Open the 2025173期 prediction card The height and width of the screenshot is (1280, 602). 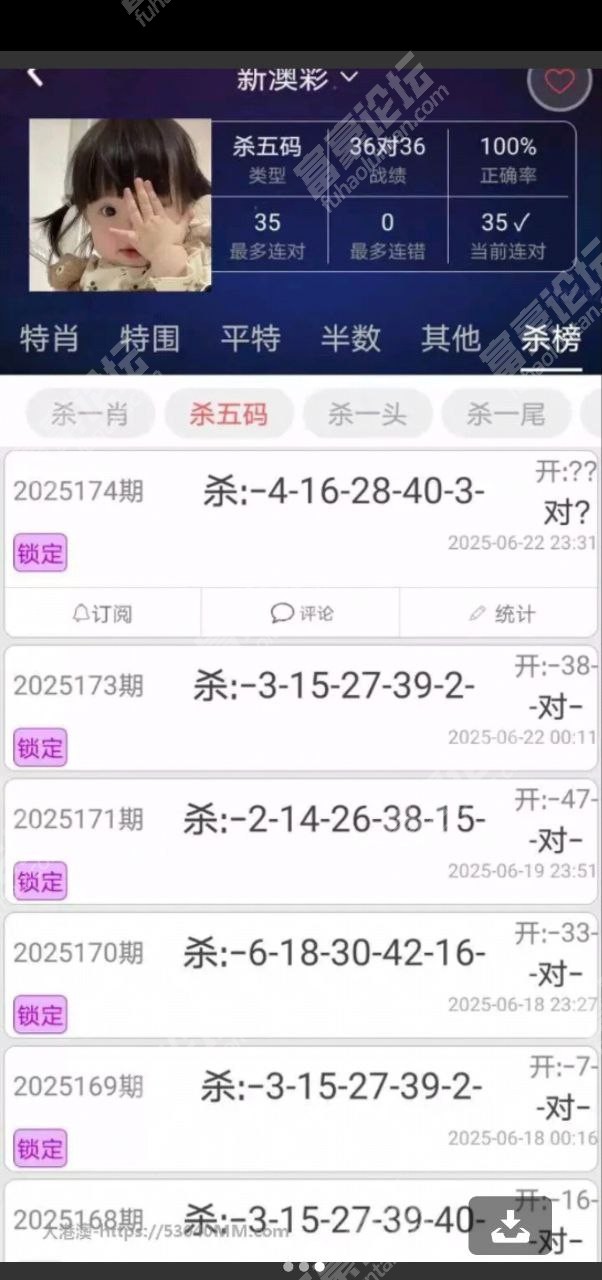click(301, 708)
